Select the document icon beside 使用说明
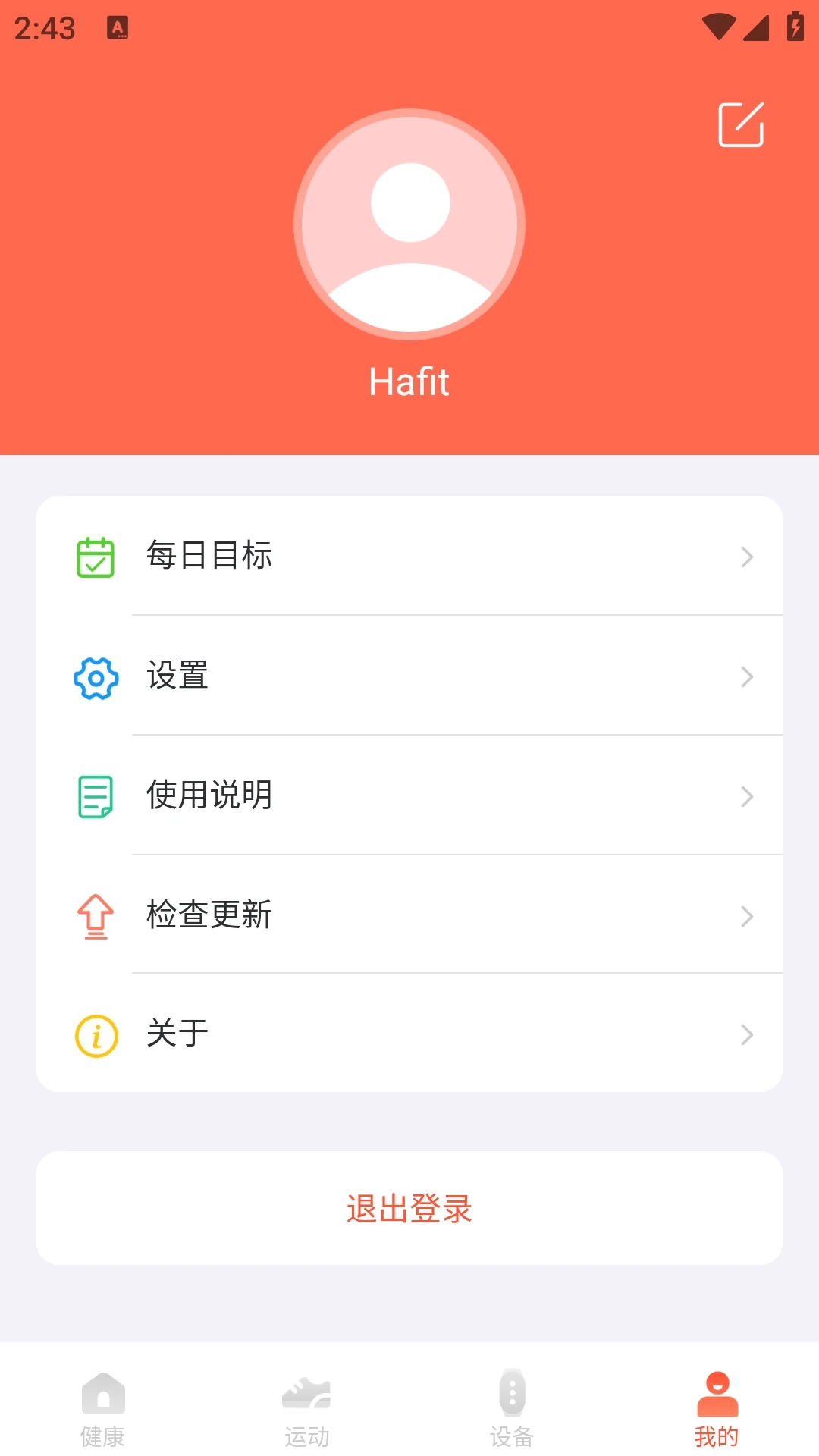The image size is (819, 1456). click(95, 795)
